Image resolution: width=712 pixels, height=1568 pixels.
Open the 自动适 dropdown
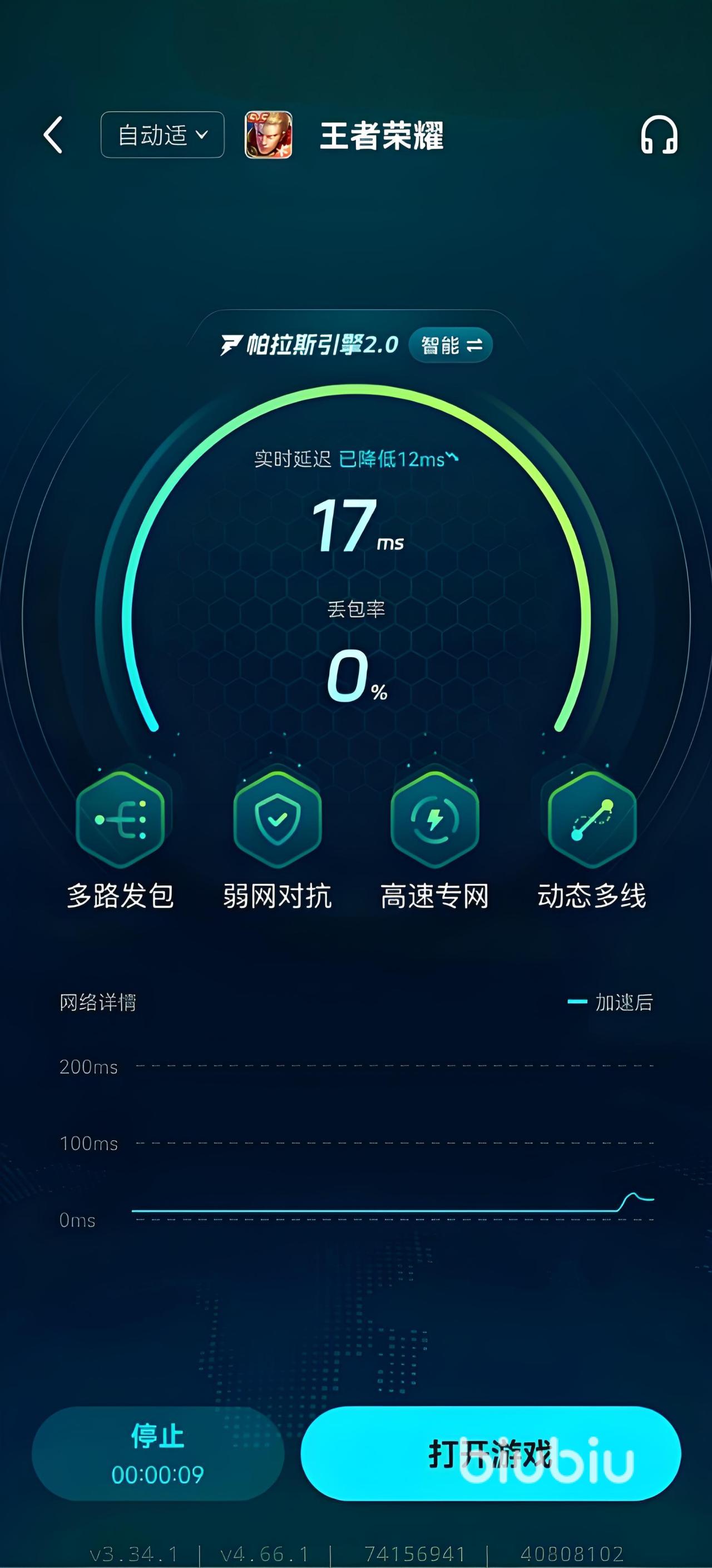tap(162, 135)
